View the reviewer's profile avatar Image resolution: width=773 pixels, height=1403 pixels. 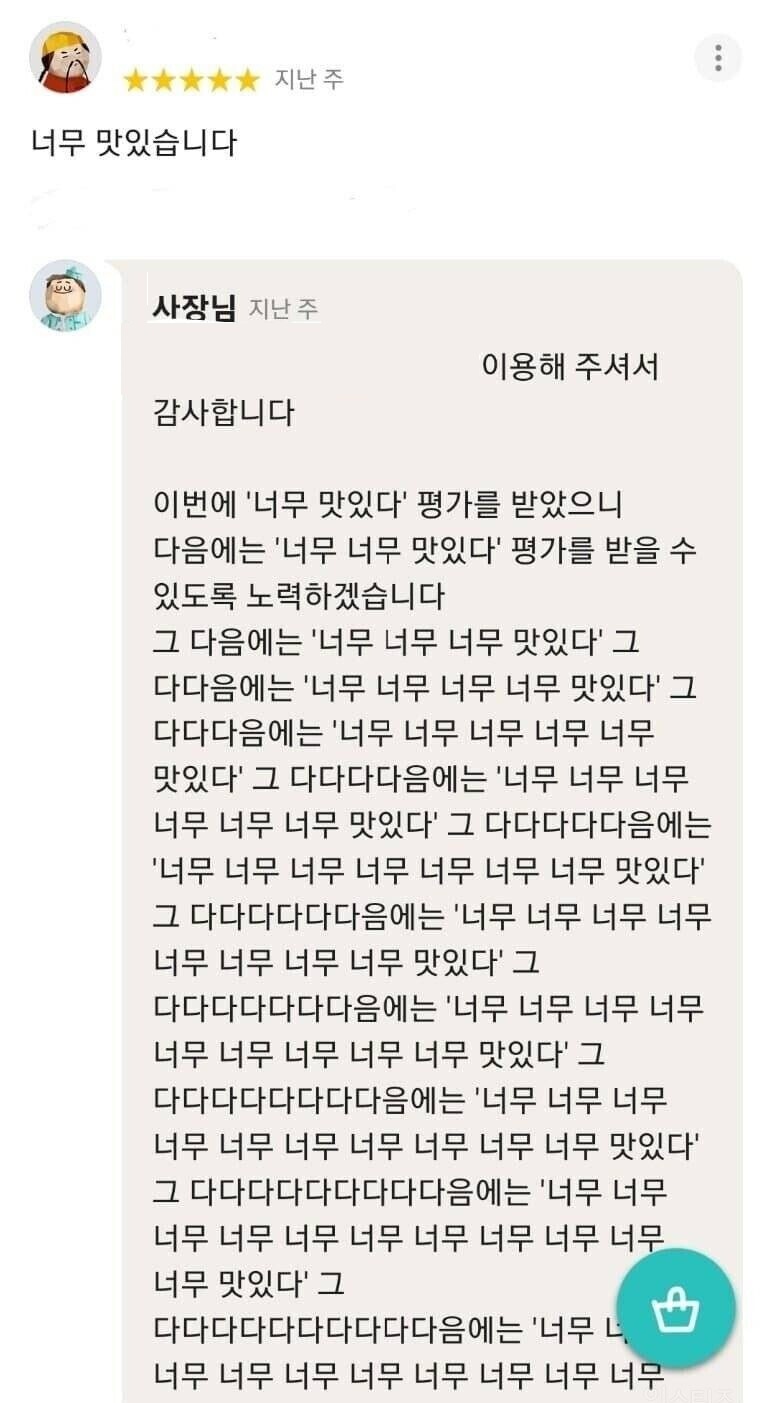coord(65,57)
